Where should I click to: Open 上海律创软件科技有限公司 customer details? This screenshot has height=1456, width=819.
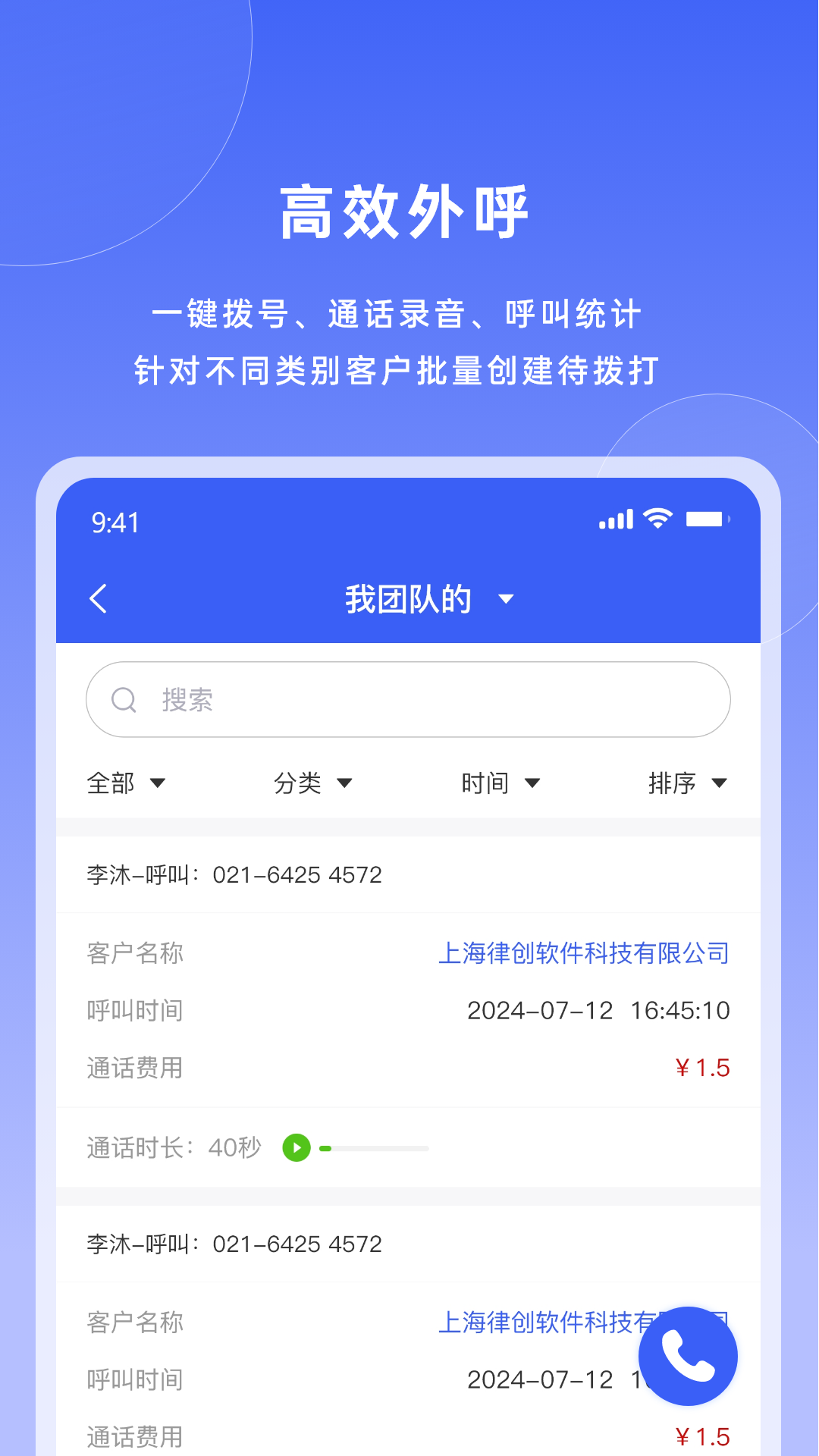coord(585,953)
